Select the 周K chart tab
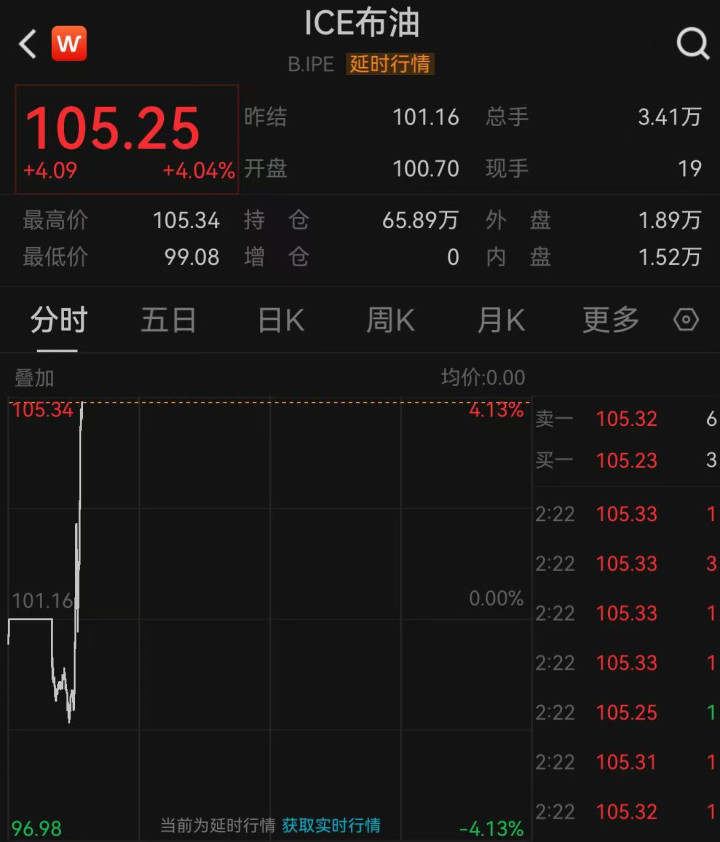 pyautogui.click(x=390, y=320)
